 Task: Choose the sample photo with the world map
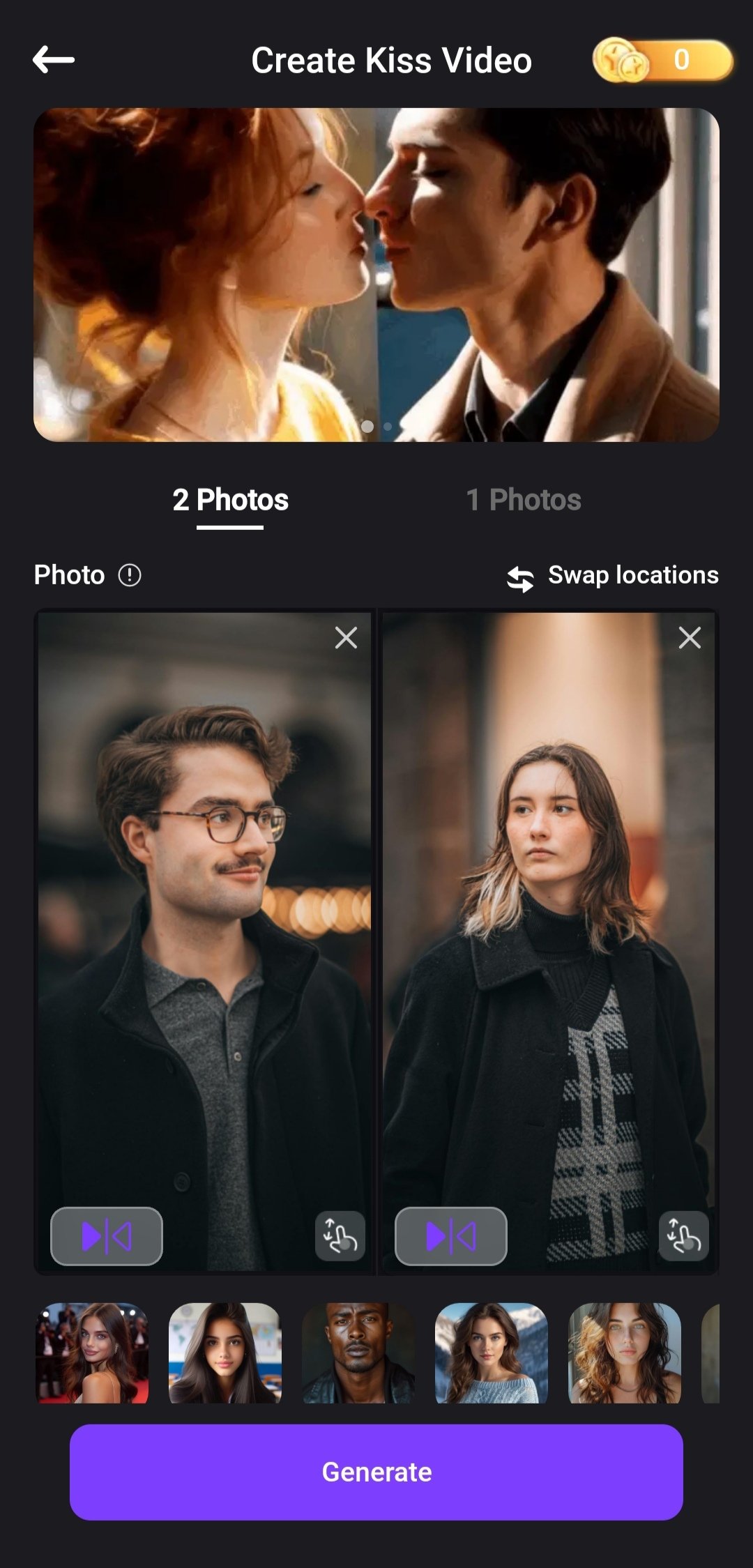225,1353
